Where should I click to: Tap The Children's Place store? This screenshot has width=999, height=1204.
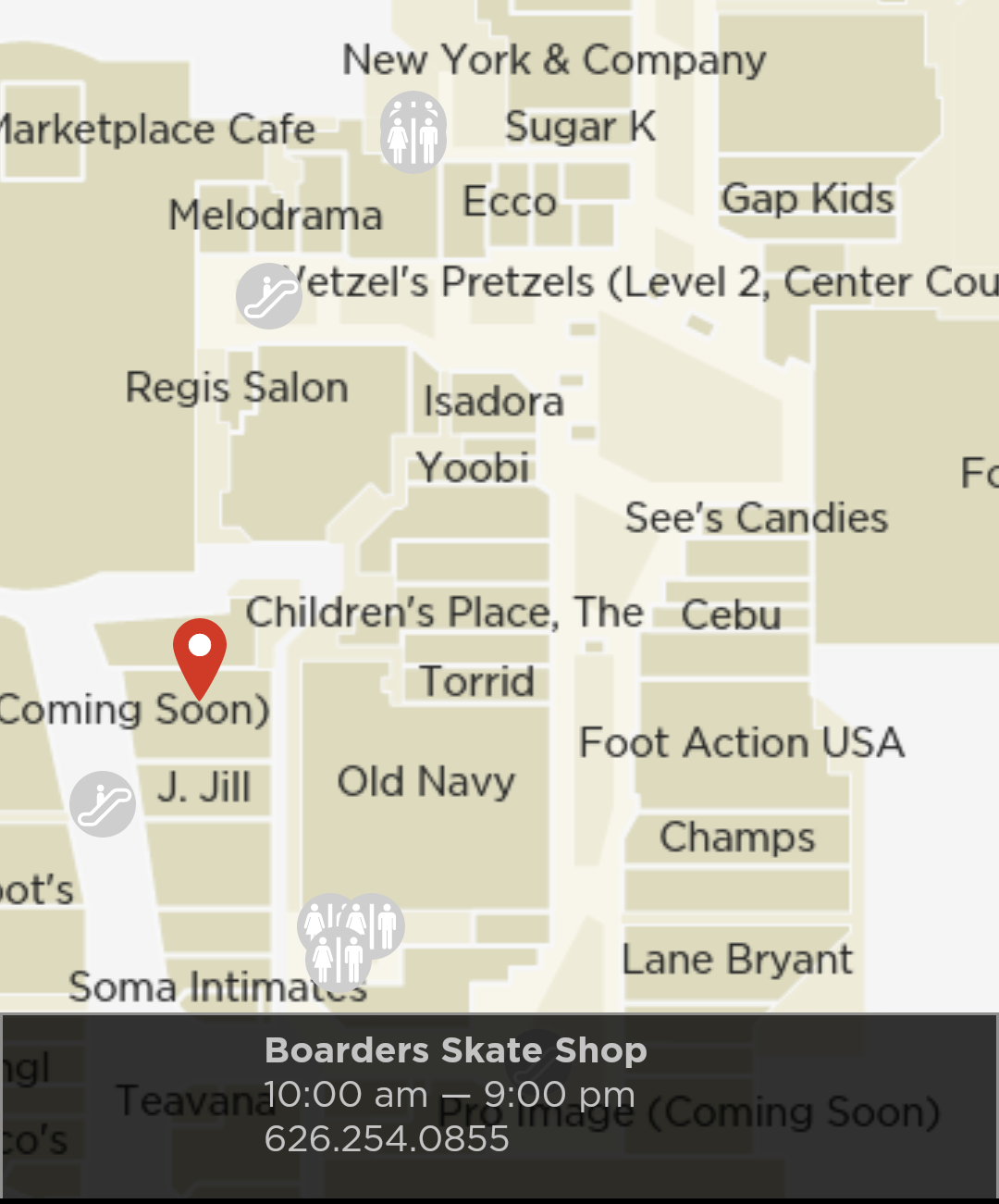pos(444,613)
